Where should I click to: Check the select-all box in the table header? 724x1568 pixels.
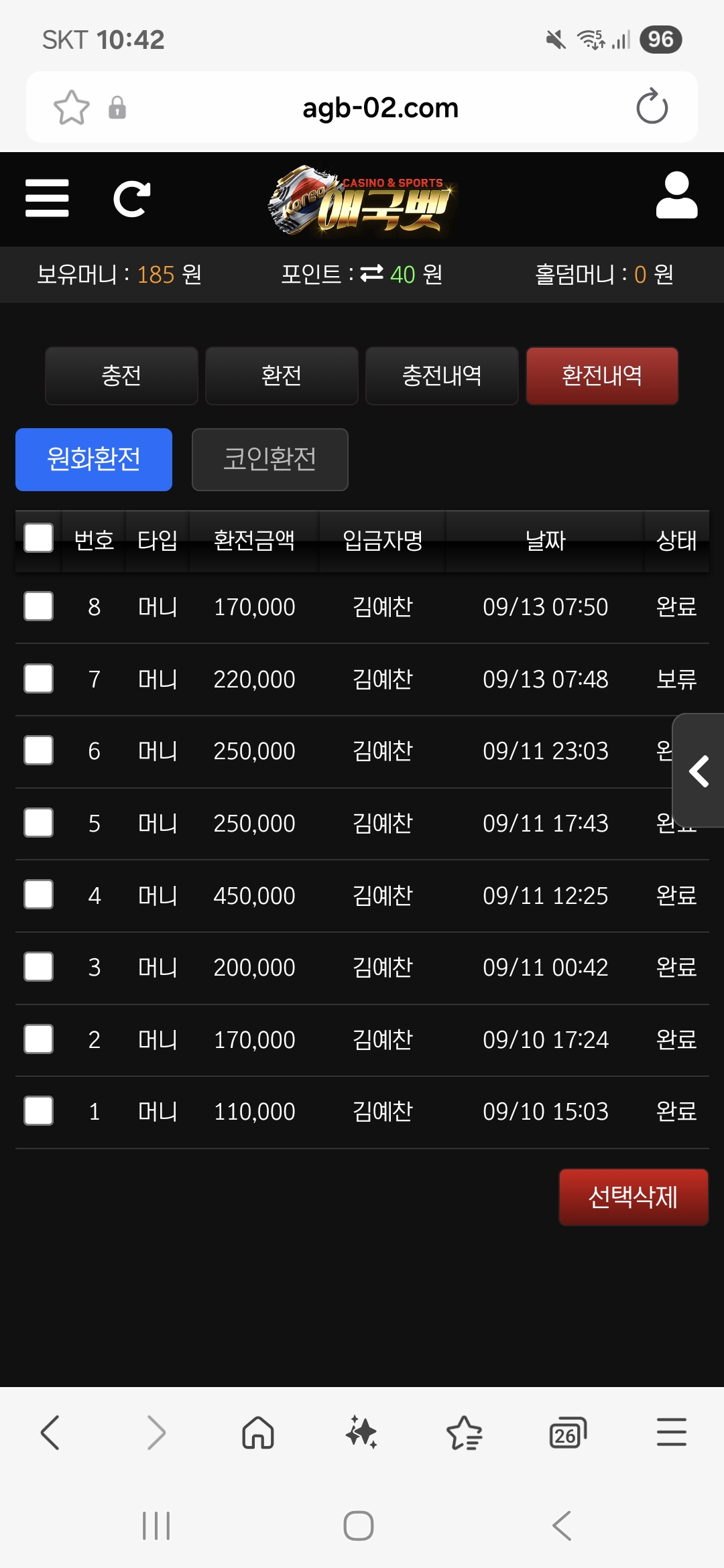tap(38, 538)
